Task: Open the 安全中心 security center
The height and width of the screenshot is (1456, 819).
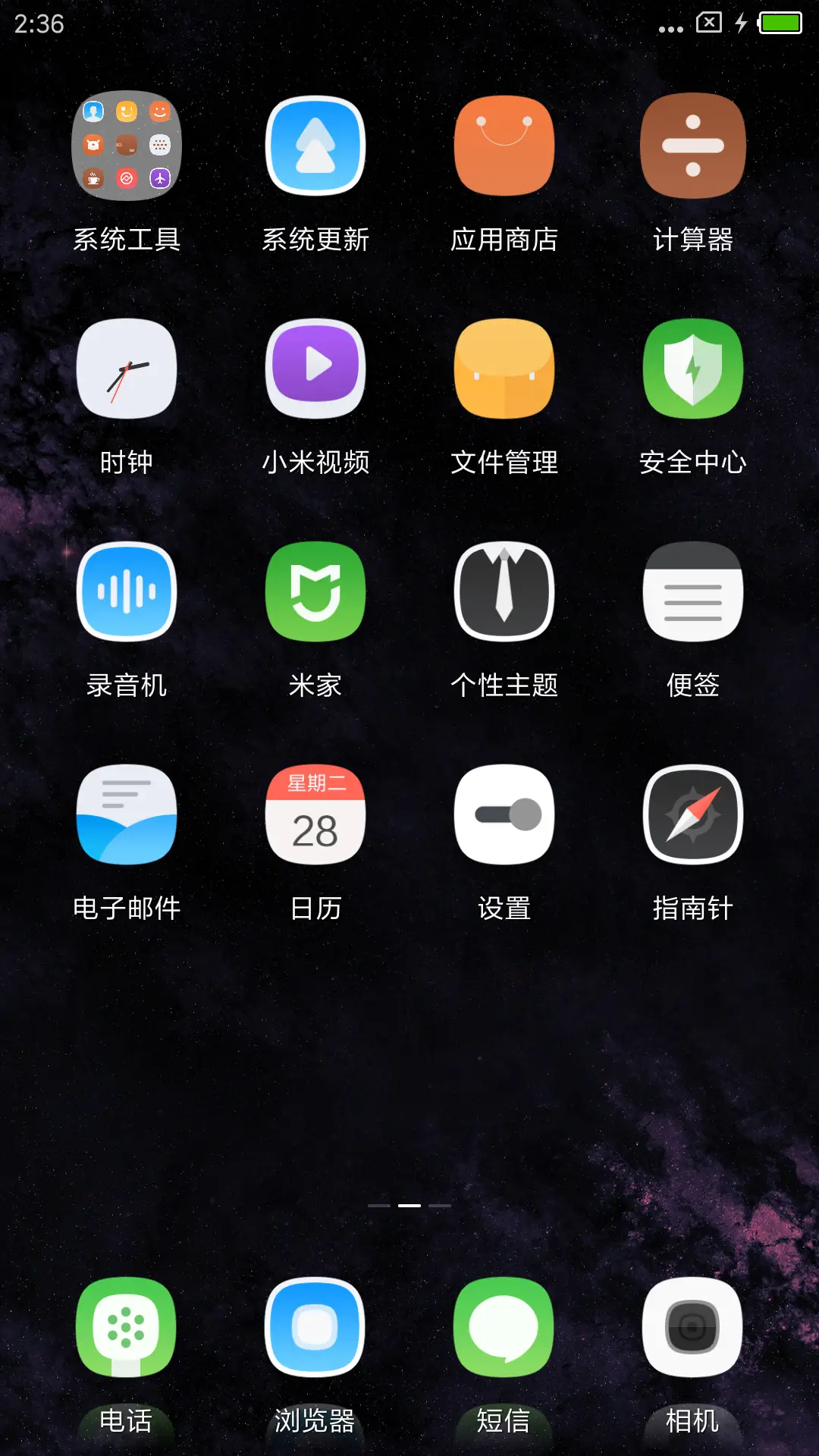Action: 692,368
